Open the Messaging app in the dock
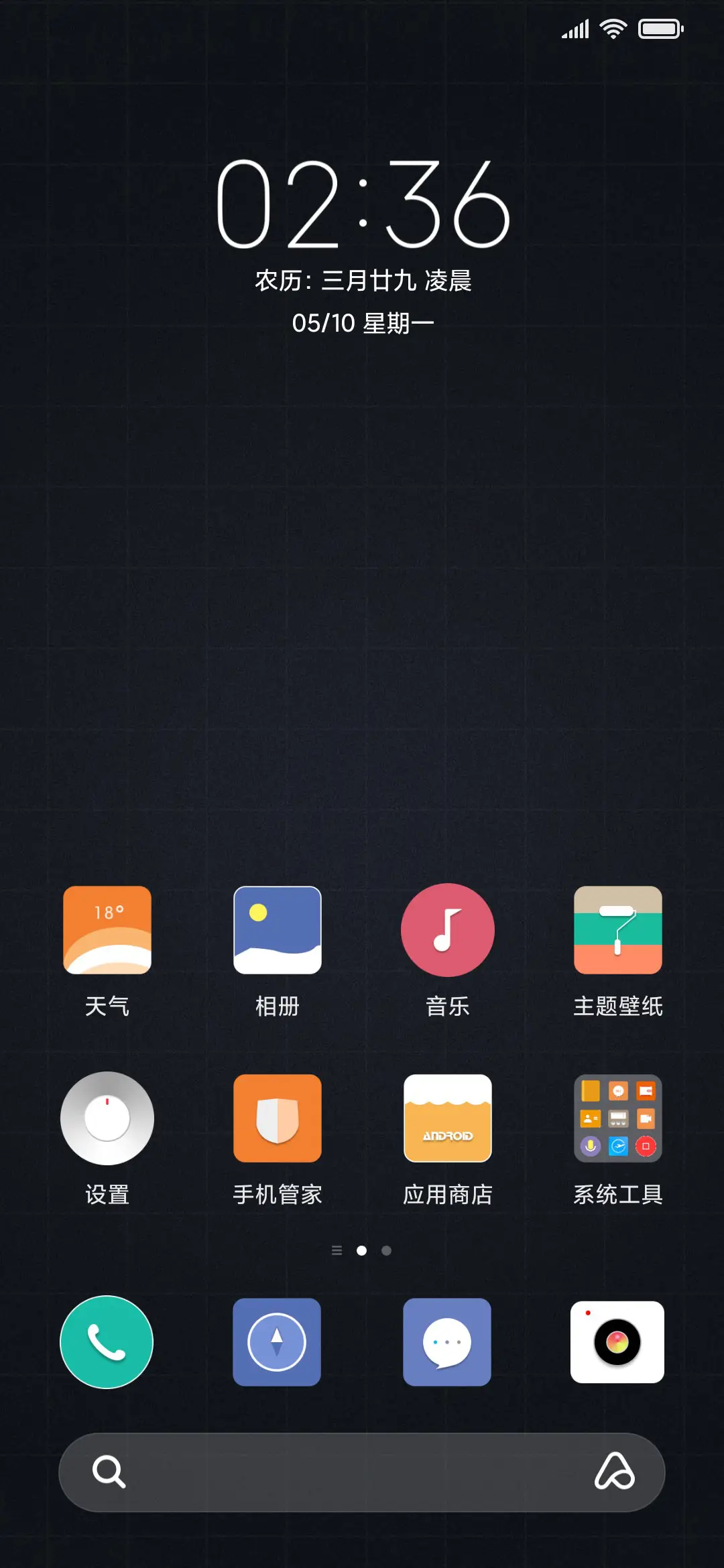This screenshot has width=724, height=1568. click(447, 1342)
